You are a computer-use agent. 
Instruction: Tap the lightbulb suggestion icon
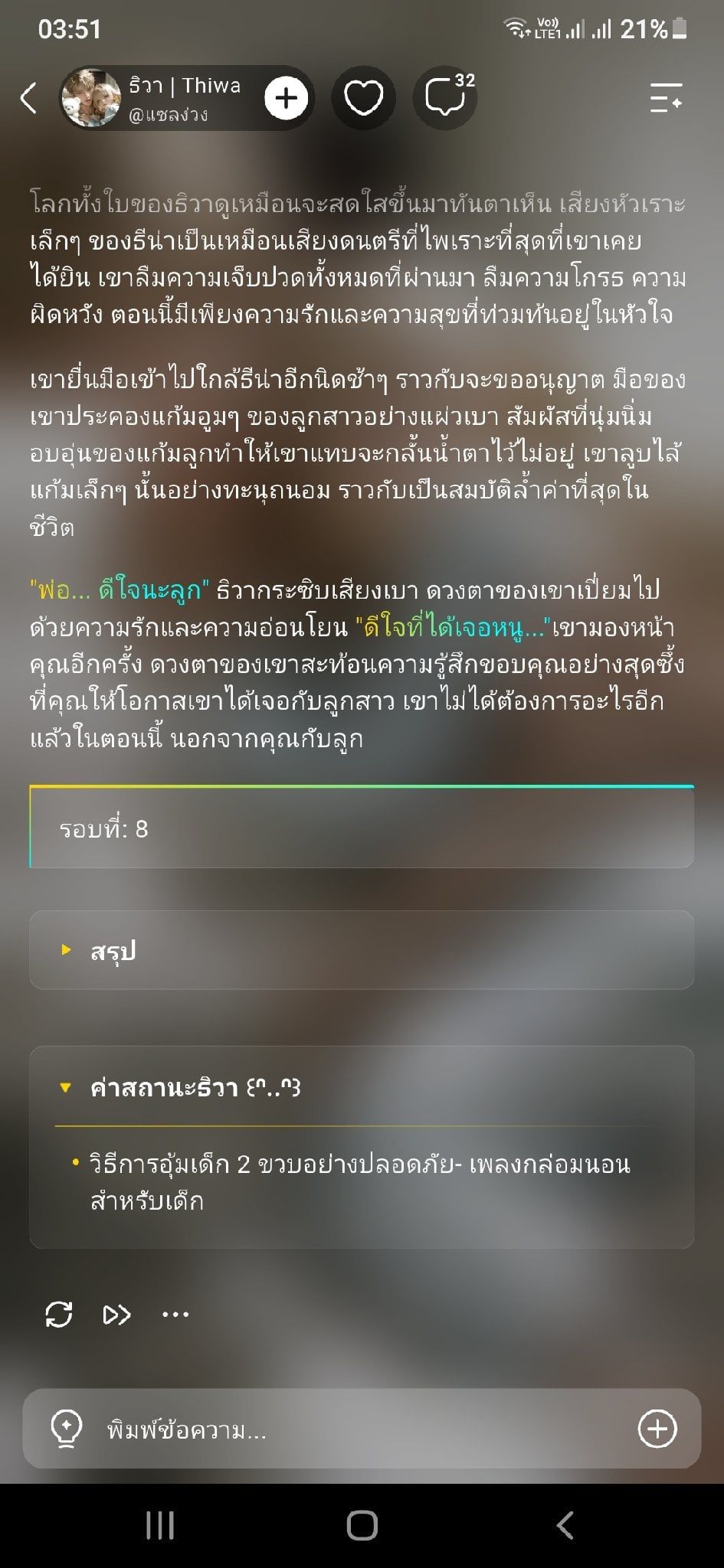pos(66,1429)
